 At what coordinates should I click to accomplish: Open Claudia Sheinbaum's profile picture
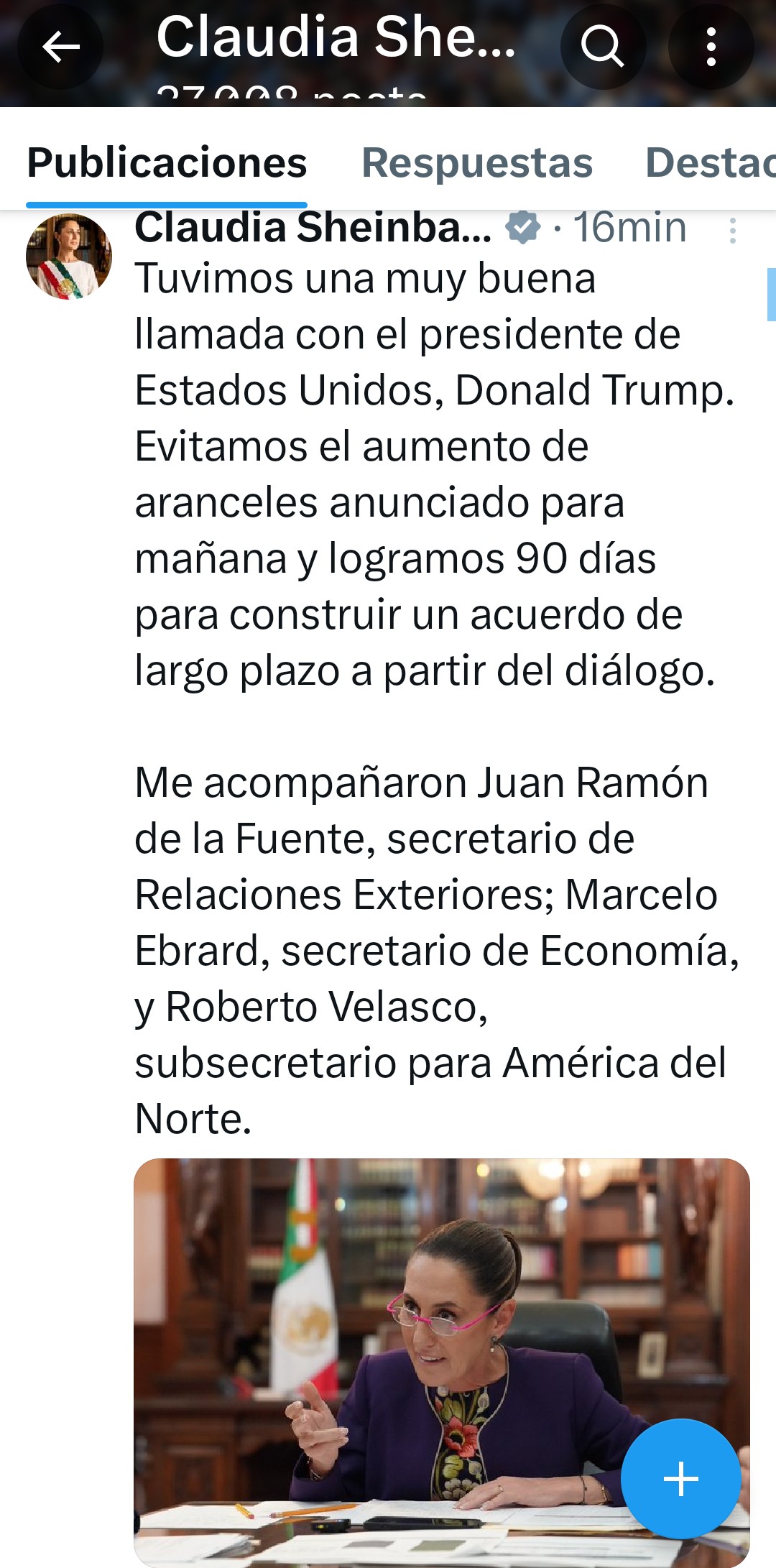(69, 257)
